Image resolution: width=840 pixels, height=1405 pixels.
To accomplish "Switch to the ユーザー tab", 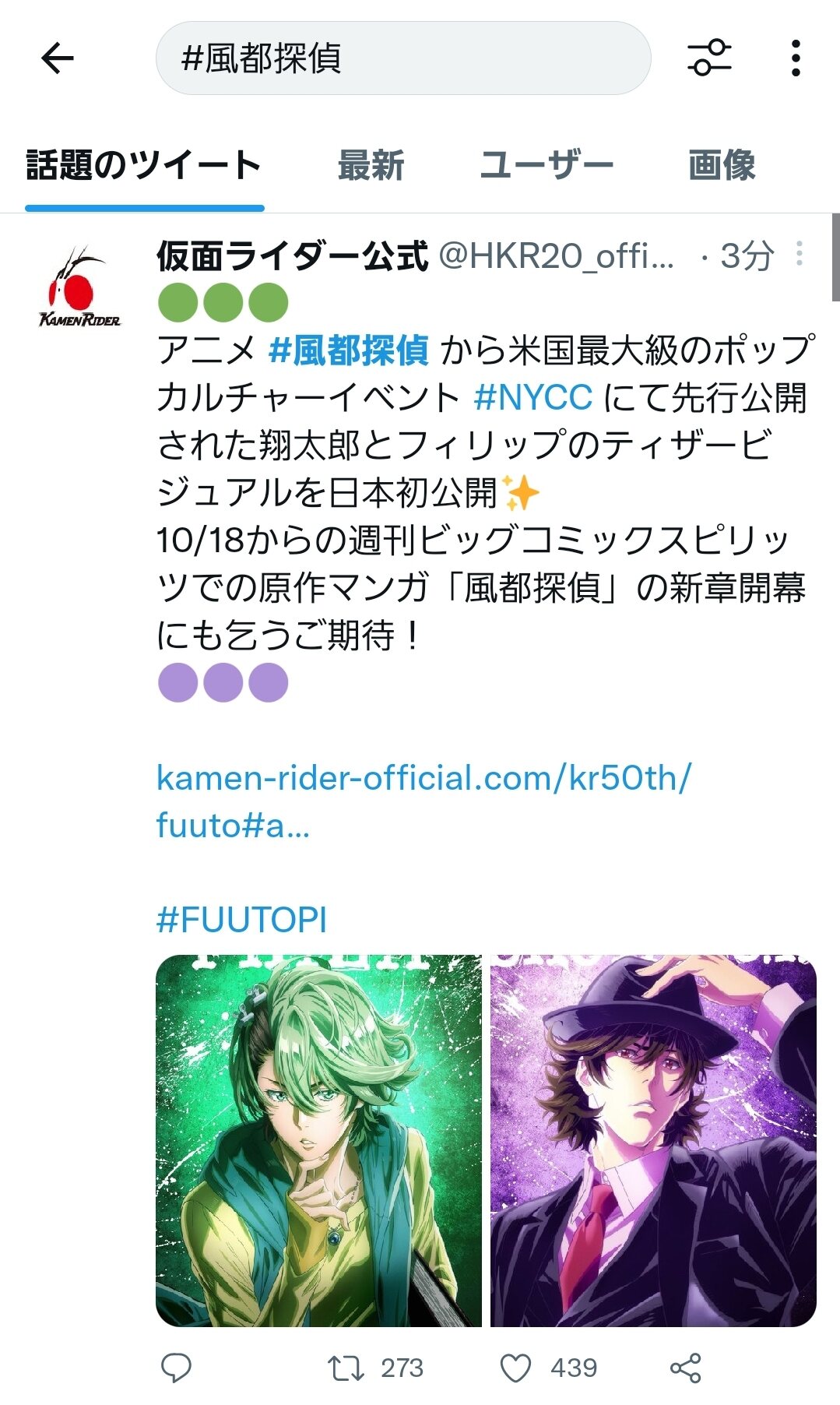I will [x=546, y=165].
